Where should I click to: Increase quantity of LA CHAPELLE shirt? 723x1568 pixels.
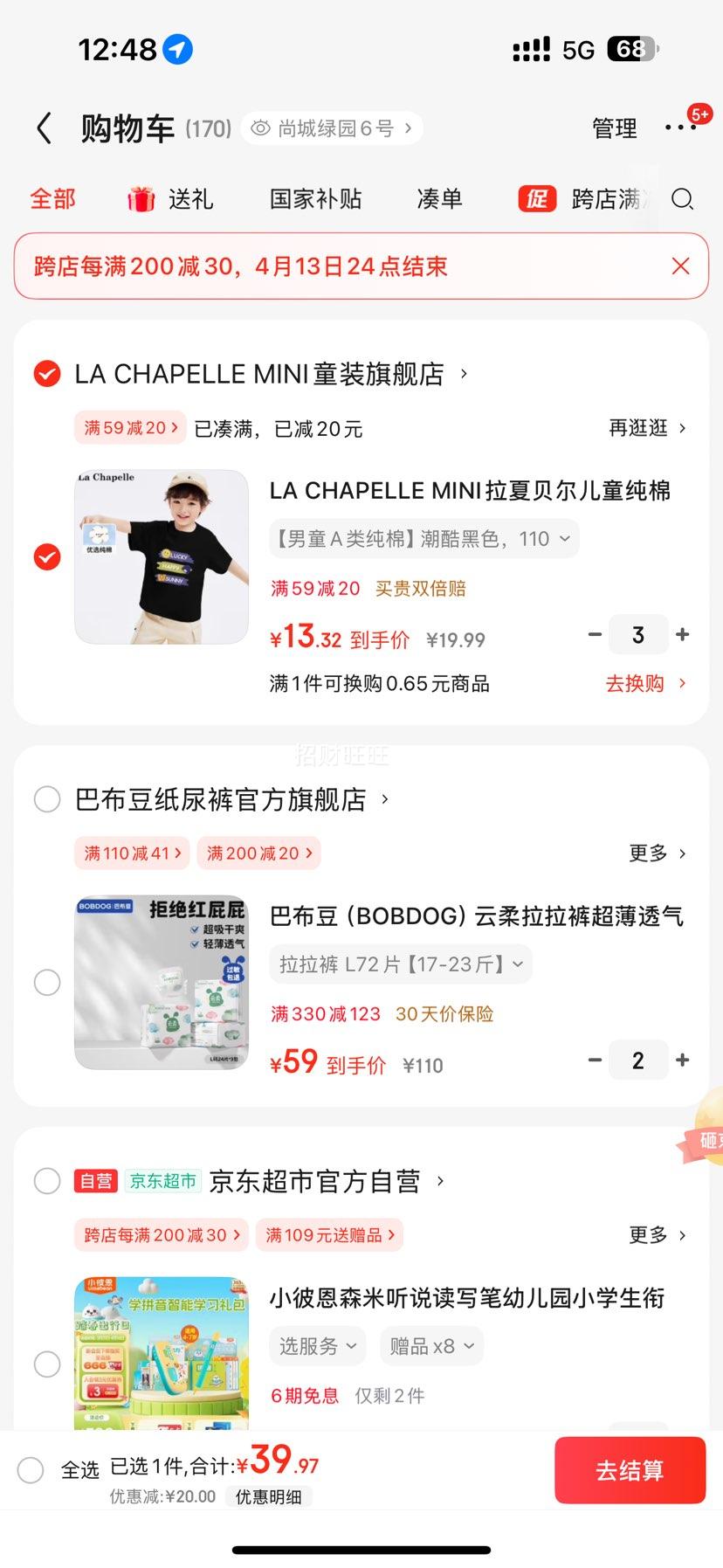(683, 635)
